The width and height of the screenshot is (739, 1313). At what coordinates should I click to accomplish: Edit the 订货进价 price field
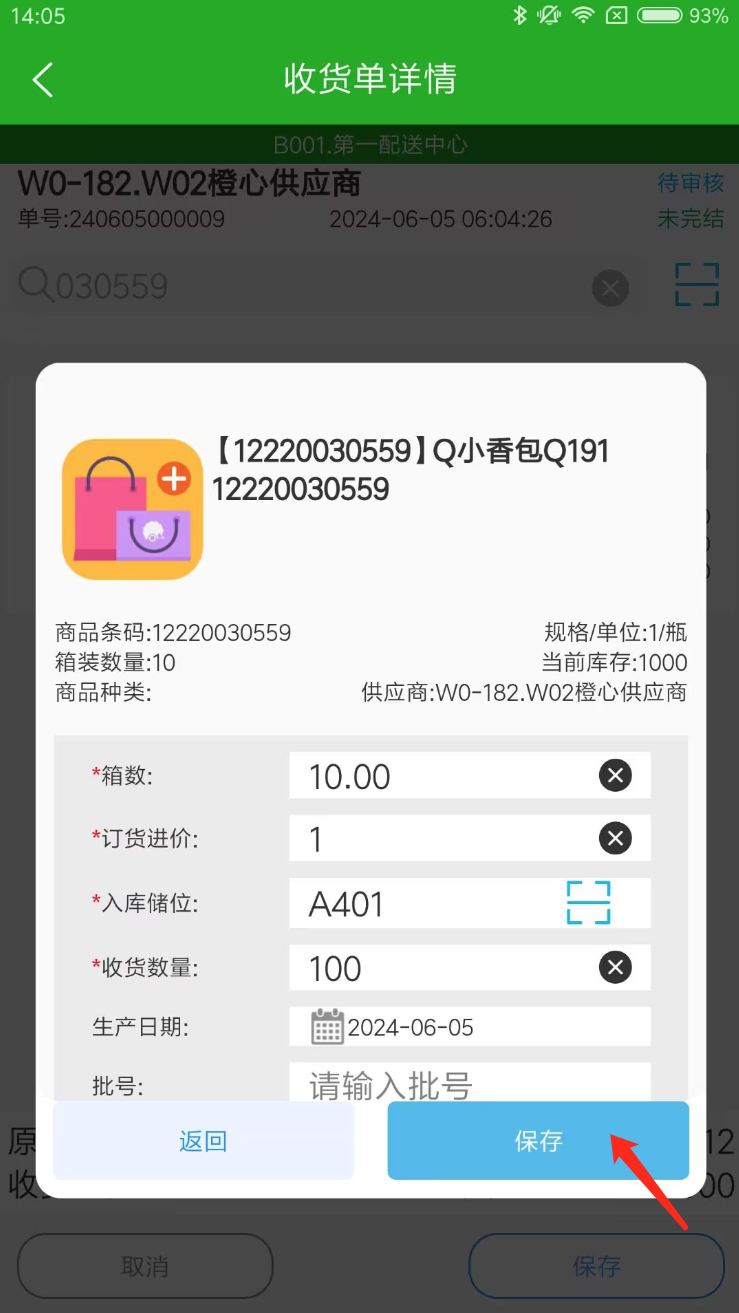point(440,839)
